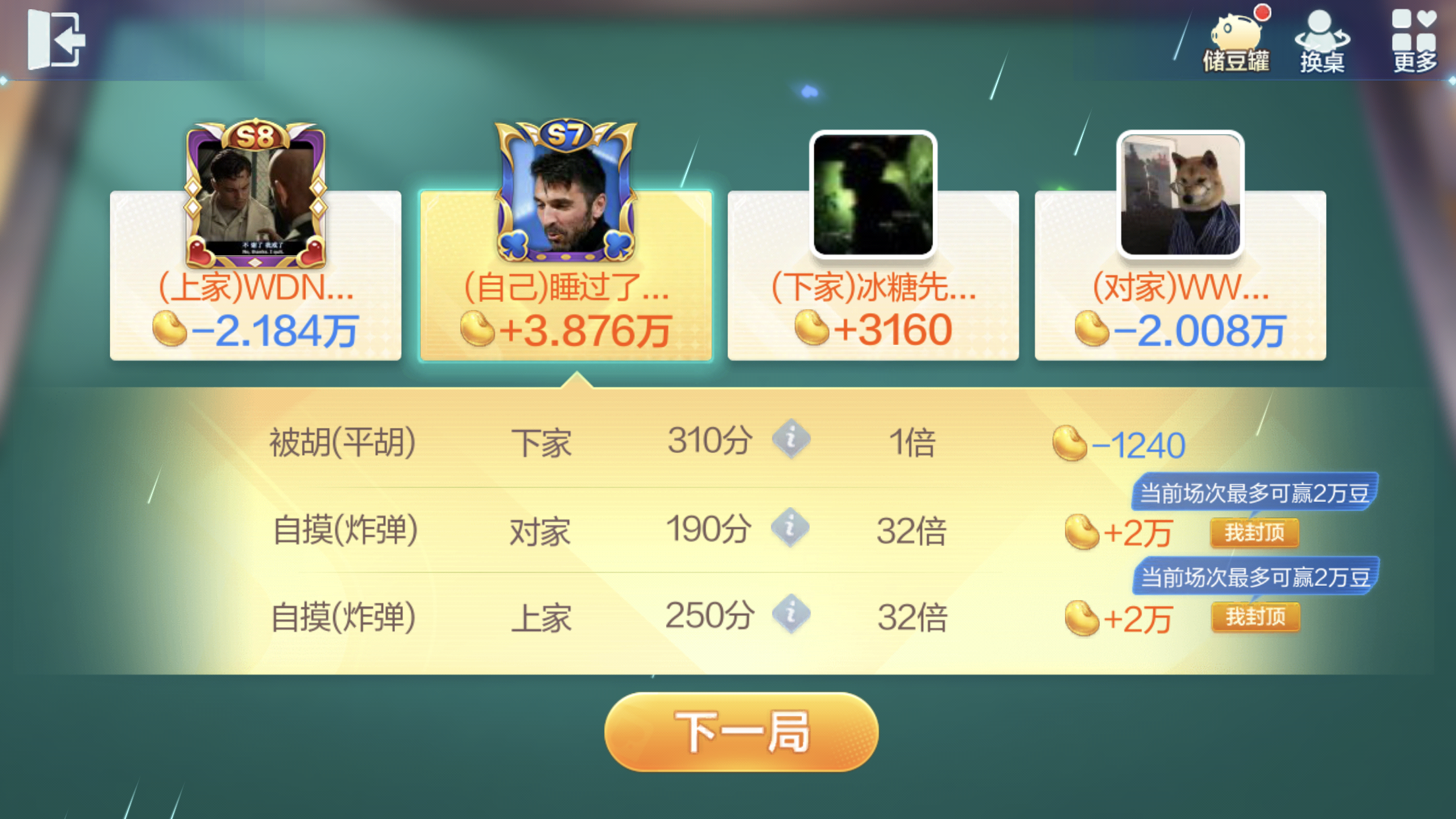This screenshot has height=819, width=1456.
Task: Switch tables with 换桌
Action: [1322, 41]
